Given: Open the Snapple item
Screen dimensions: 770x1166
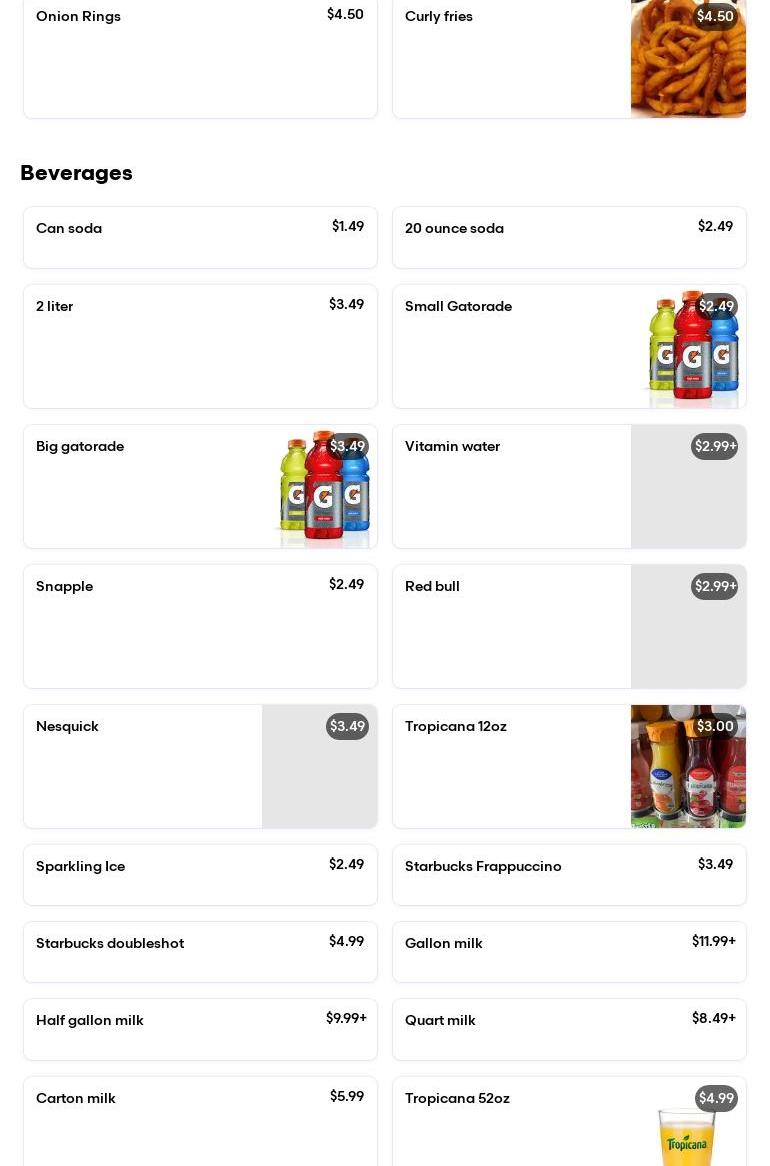Looking at the screenshot, I should (x=200, y=626).
